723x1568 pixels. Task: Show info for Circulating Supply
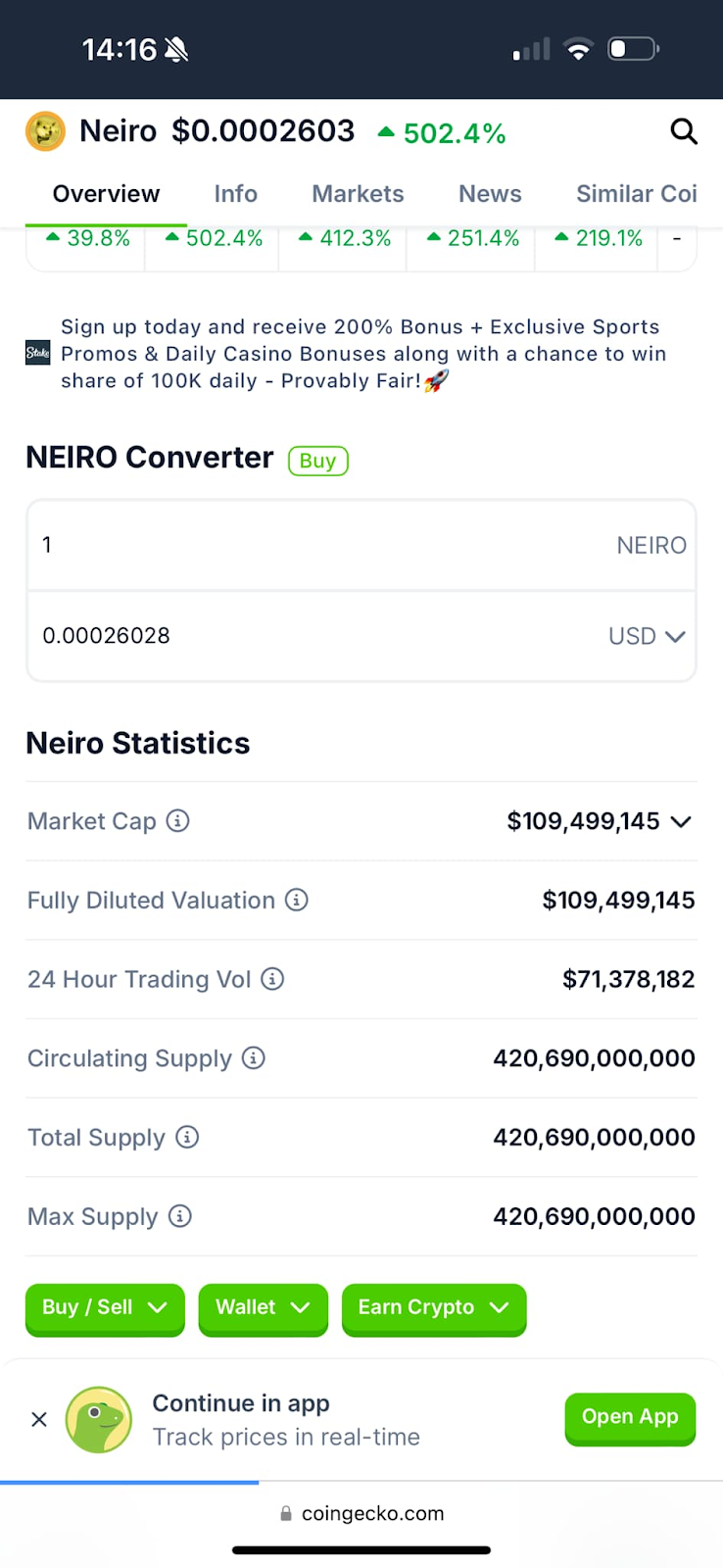(x=254, y=1057)
